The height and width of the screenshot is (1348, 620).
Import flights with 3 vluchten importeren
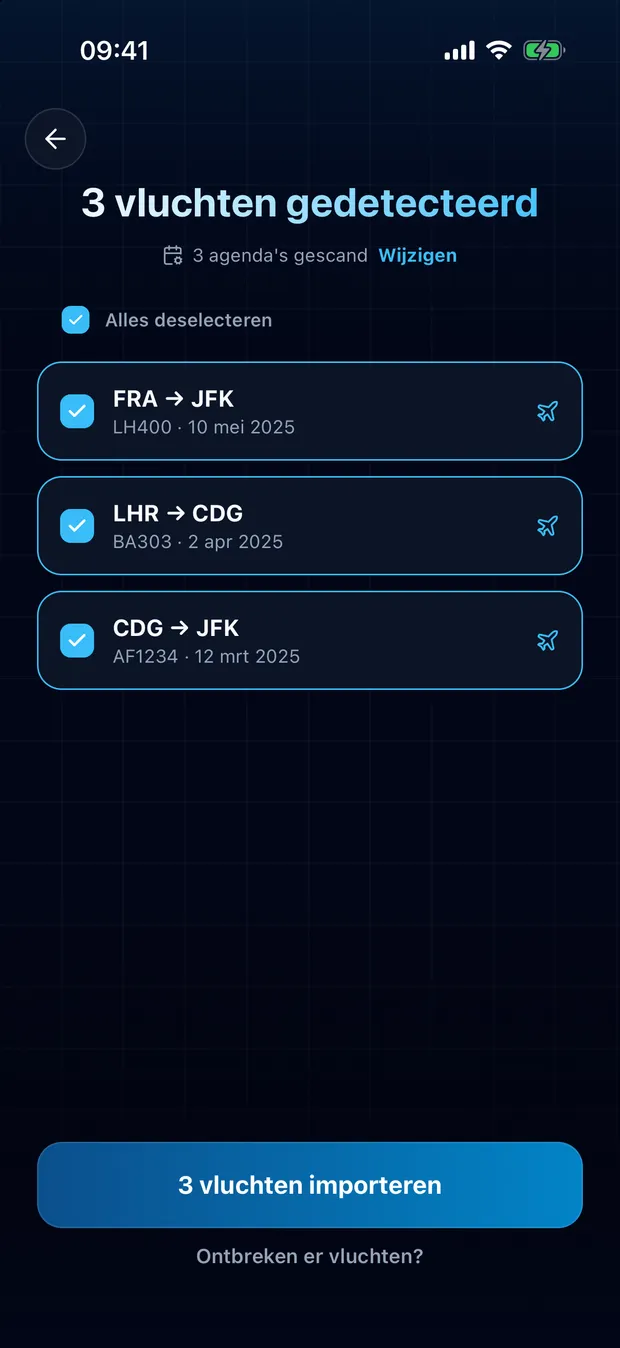(x=310, y=1185)
